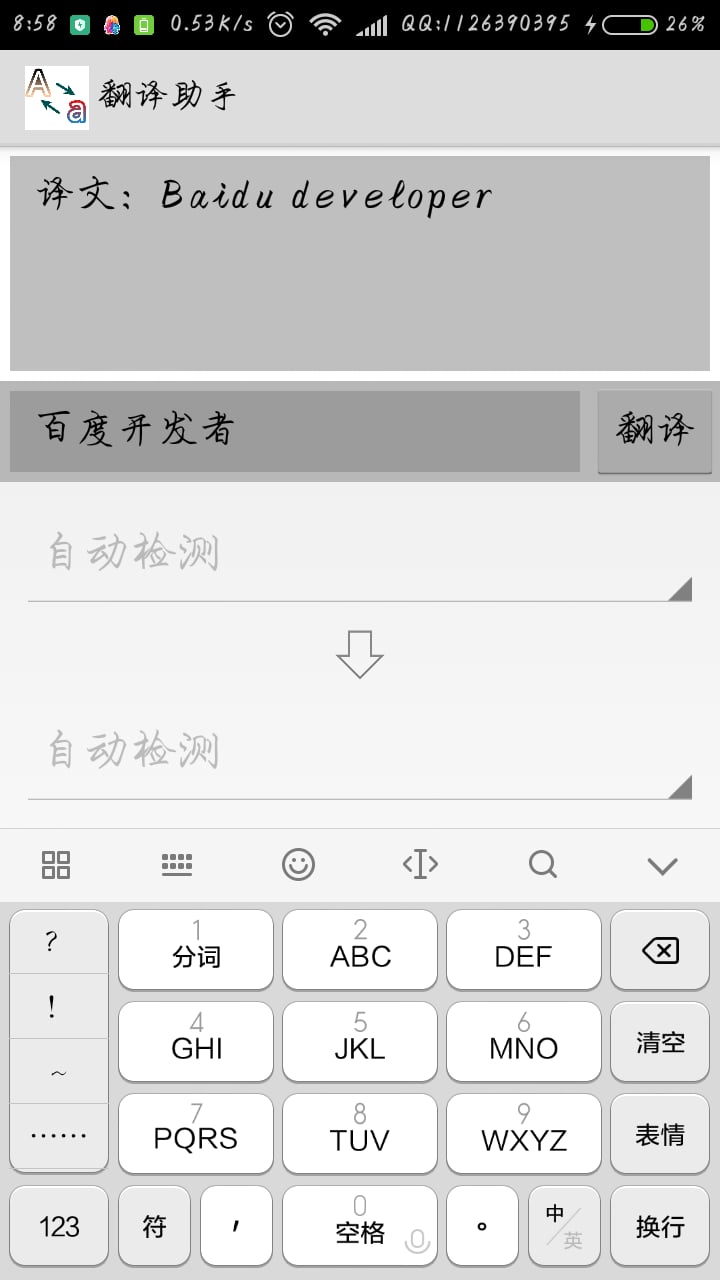Image resolution: width=720 pixels, height=1280 pixels.
Task: Tap the keyboard backspace key
Action: [660, 950]
